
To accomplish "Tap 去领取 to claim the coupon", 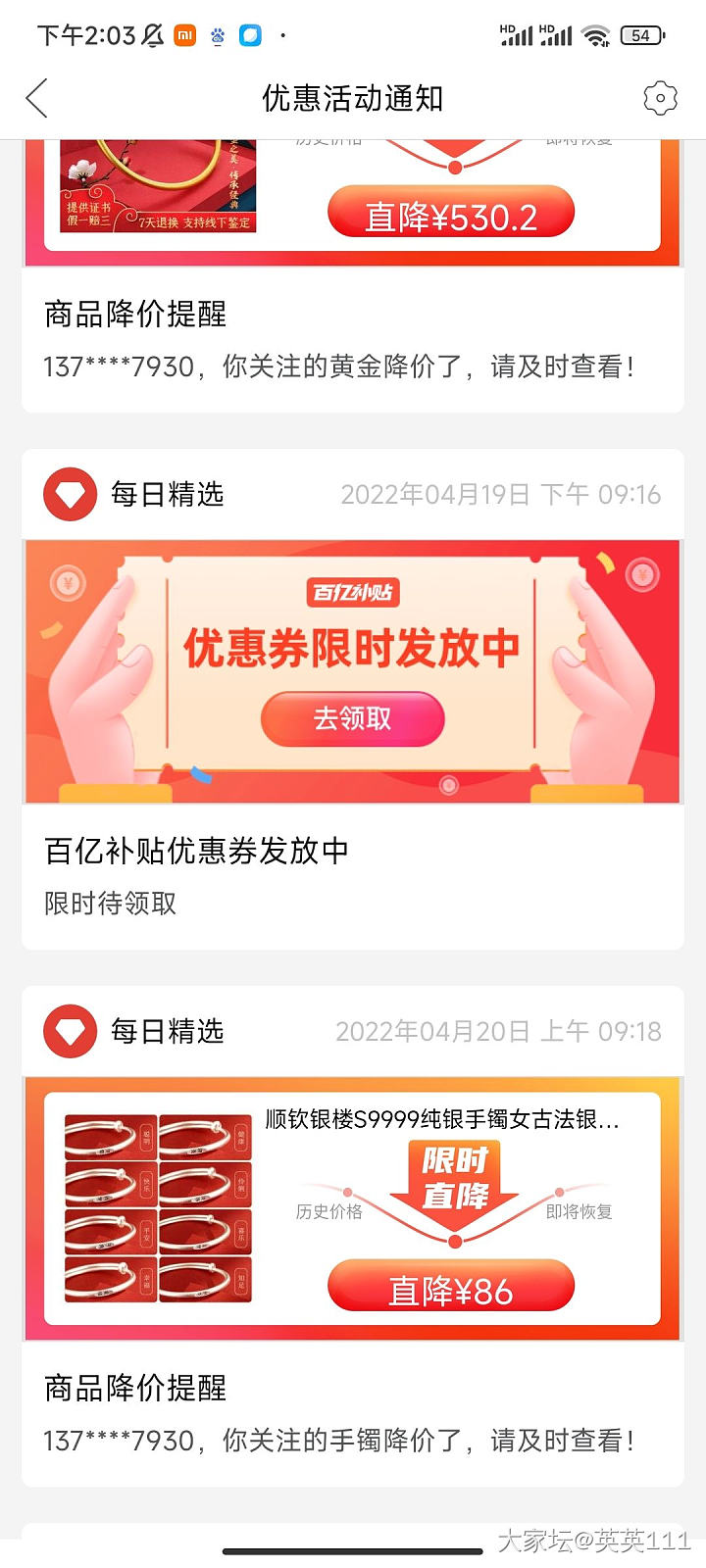I will coord(352,718).
